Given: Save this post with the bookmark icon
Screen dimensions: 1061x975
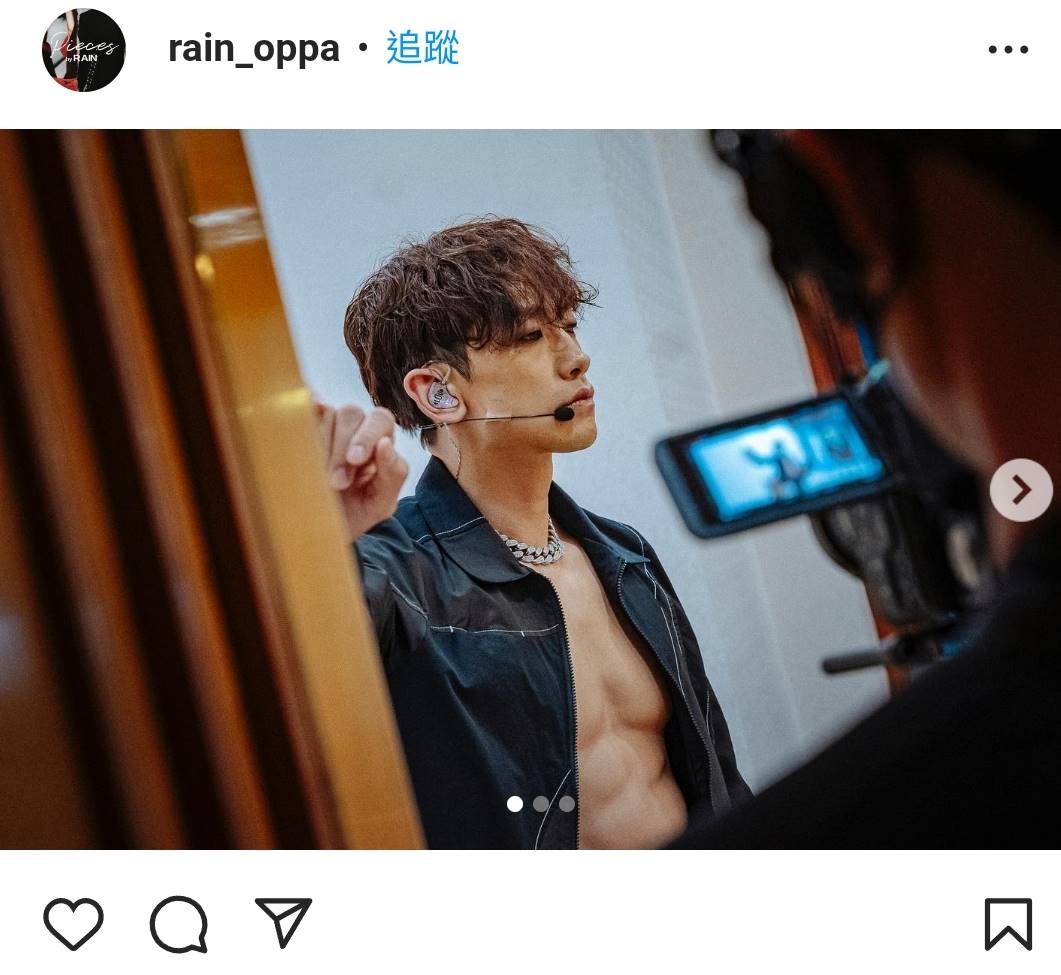Looking at the screenshot, I should 1007,923.
